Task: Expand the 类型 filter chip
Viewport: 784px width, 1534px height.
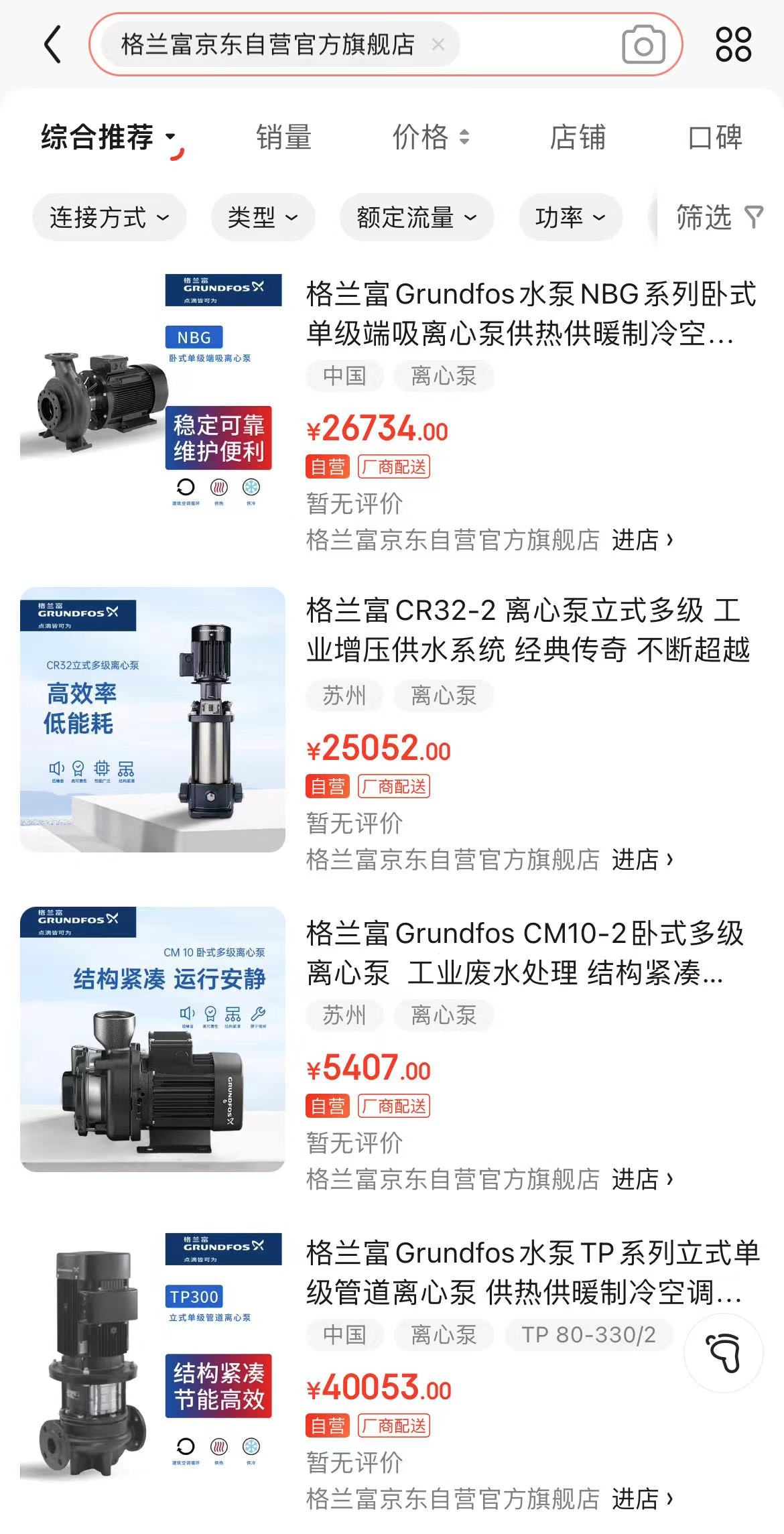Action: [263, 217]
